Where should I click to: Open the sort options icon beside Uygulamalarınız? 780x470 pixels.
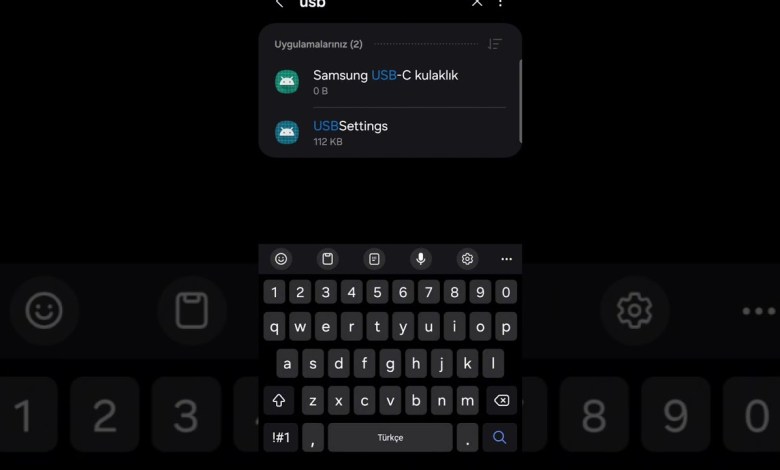[494, 44]
